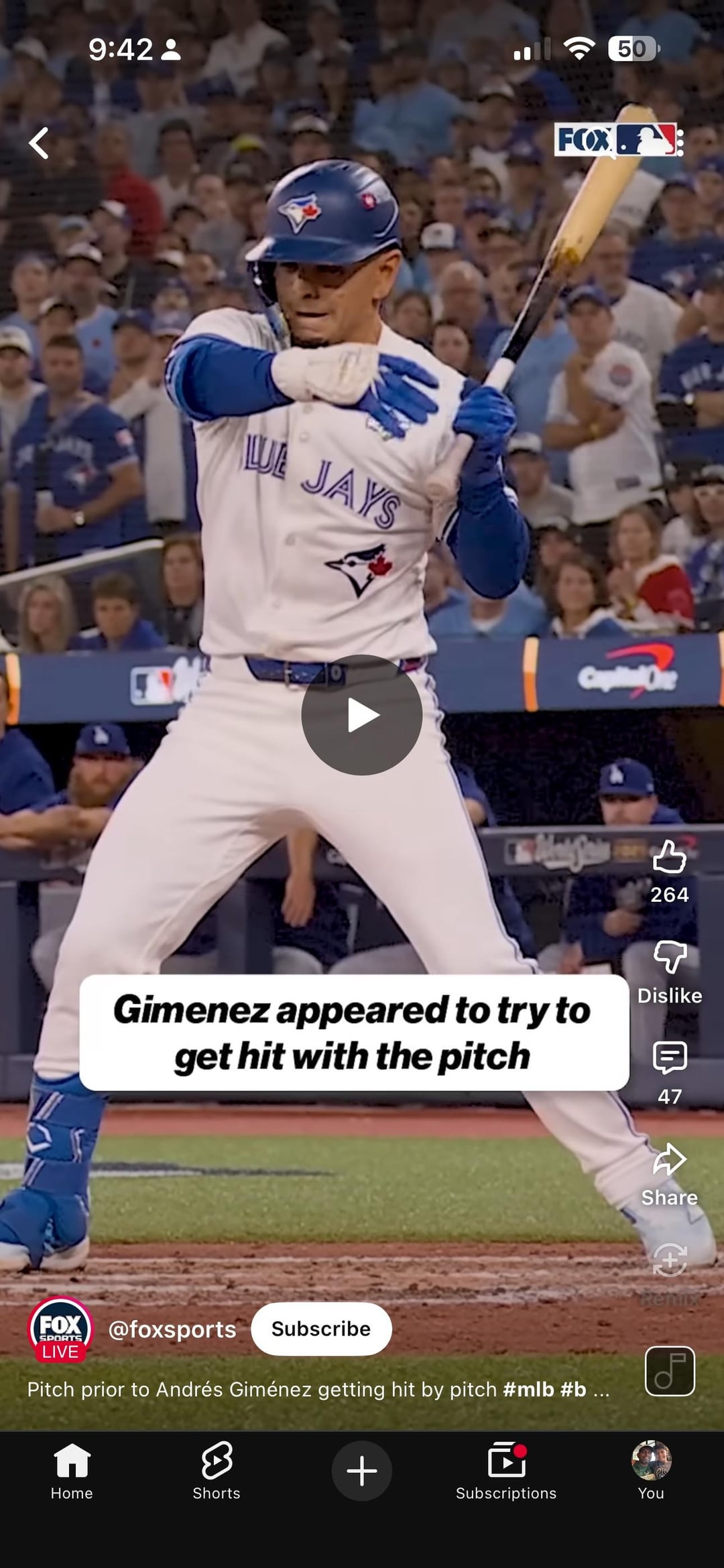This screenshot has width=724, height=1568.
Task: Share this Short
Action: pos(669,1161)
